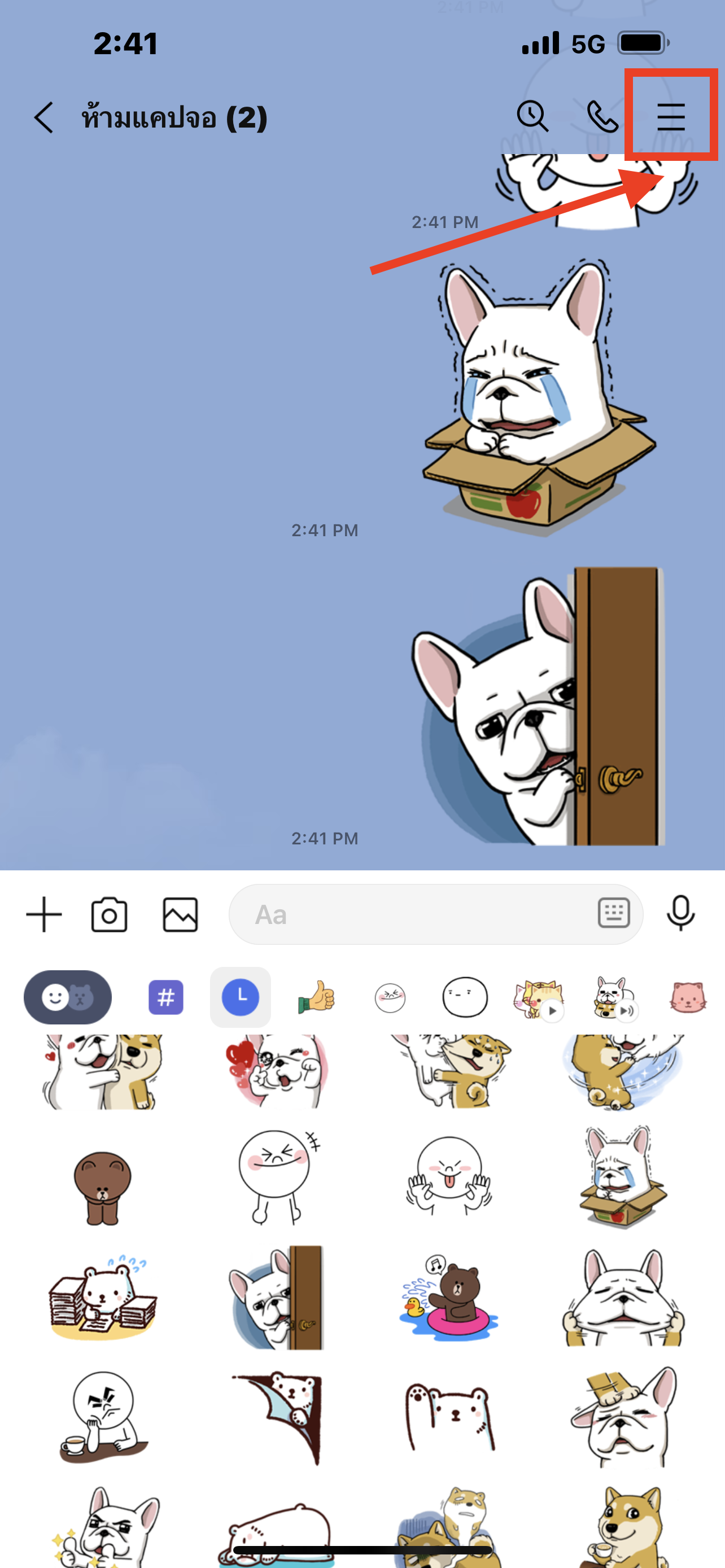Image resolution: width=725 pixels, height=1568 pixels.
Task: Open the hashtag sticker suggestions tab
Action: 165,997
